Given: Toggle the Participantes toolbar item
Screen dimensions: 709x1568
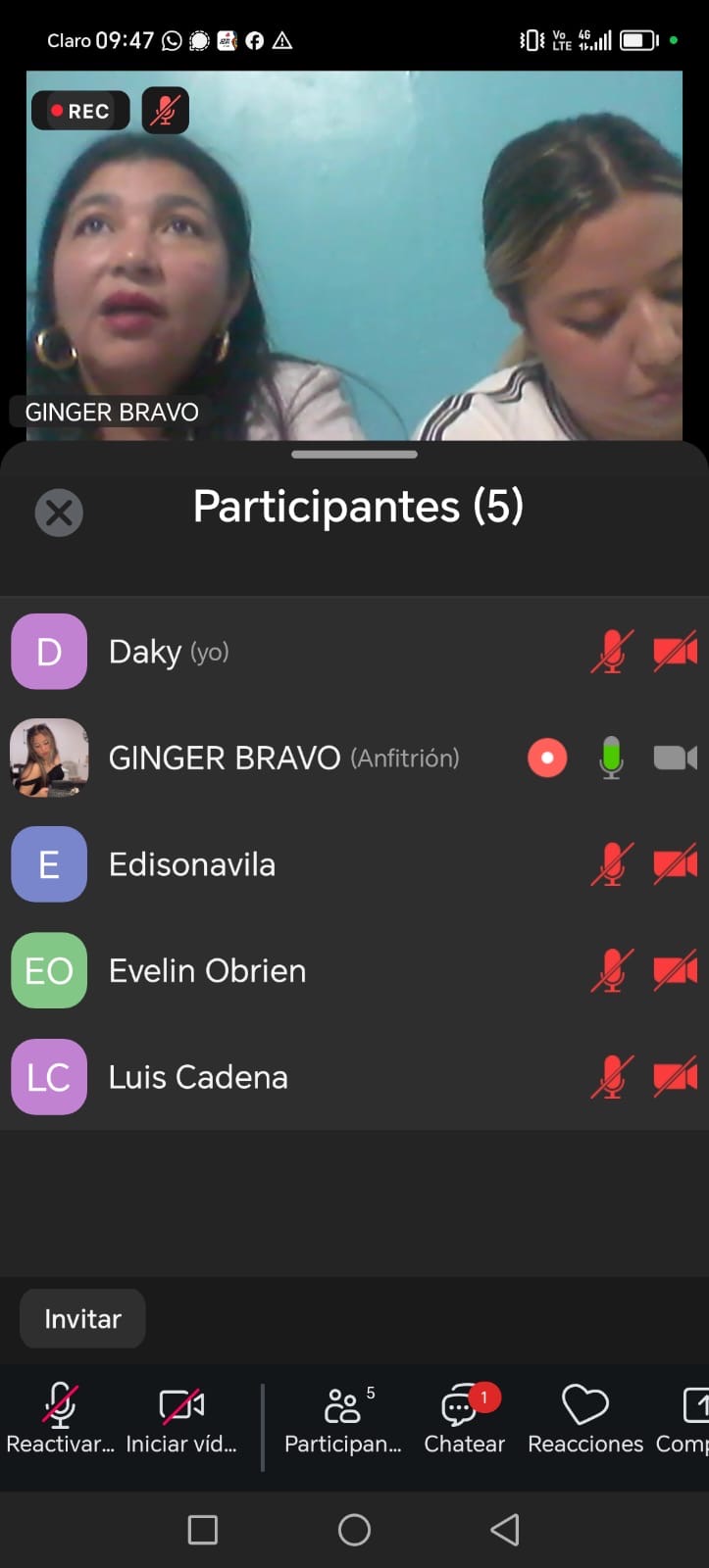Looking at the screenshot, I should 343,1418.
